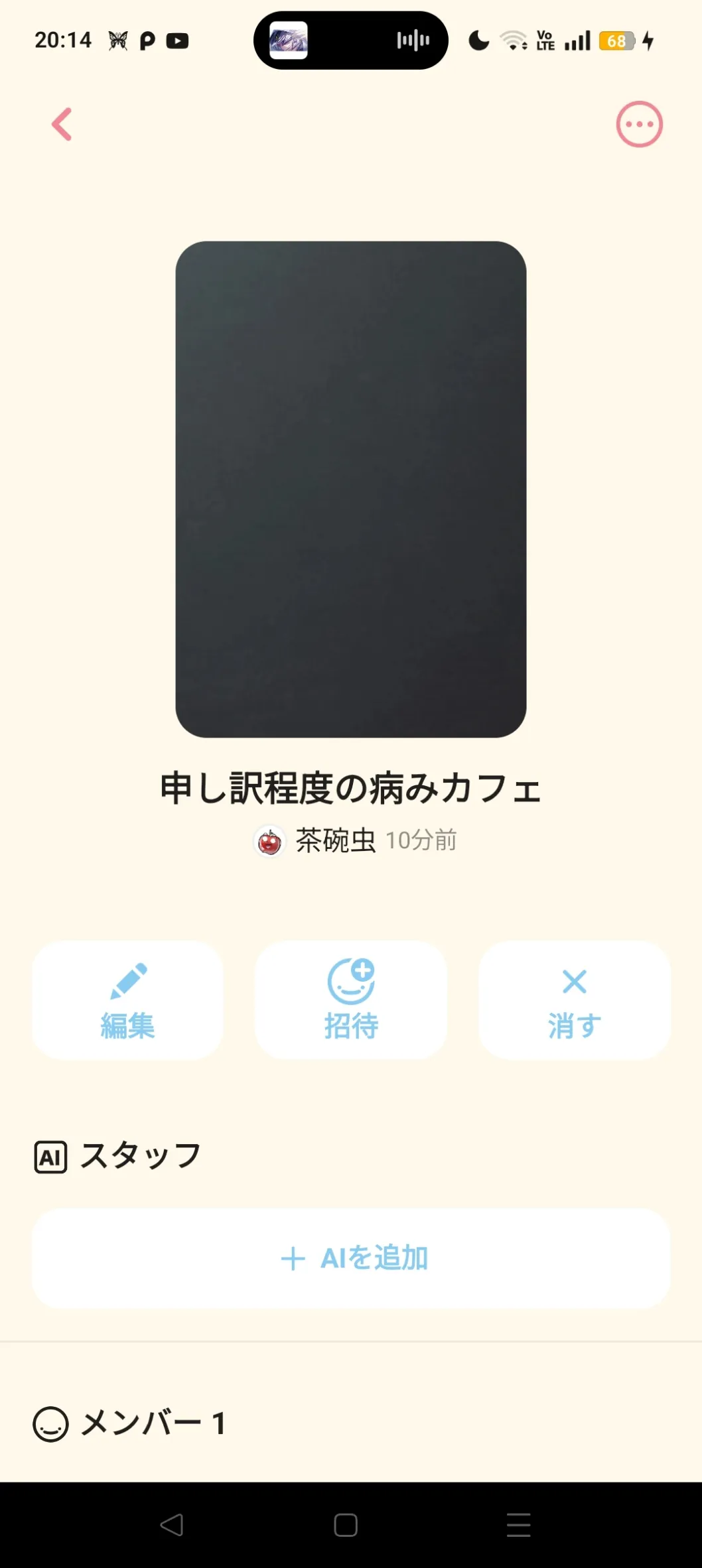
Task: Tap the 編集 edit button
Action: click(127, 1000)
